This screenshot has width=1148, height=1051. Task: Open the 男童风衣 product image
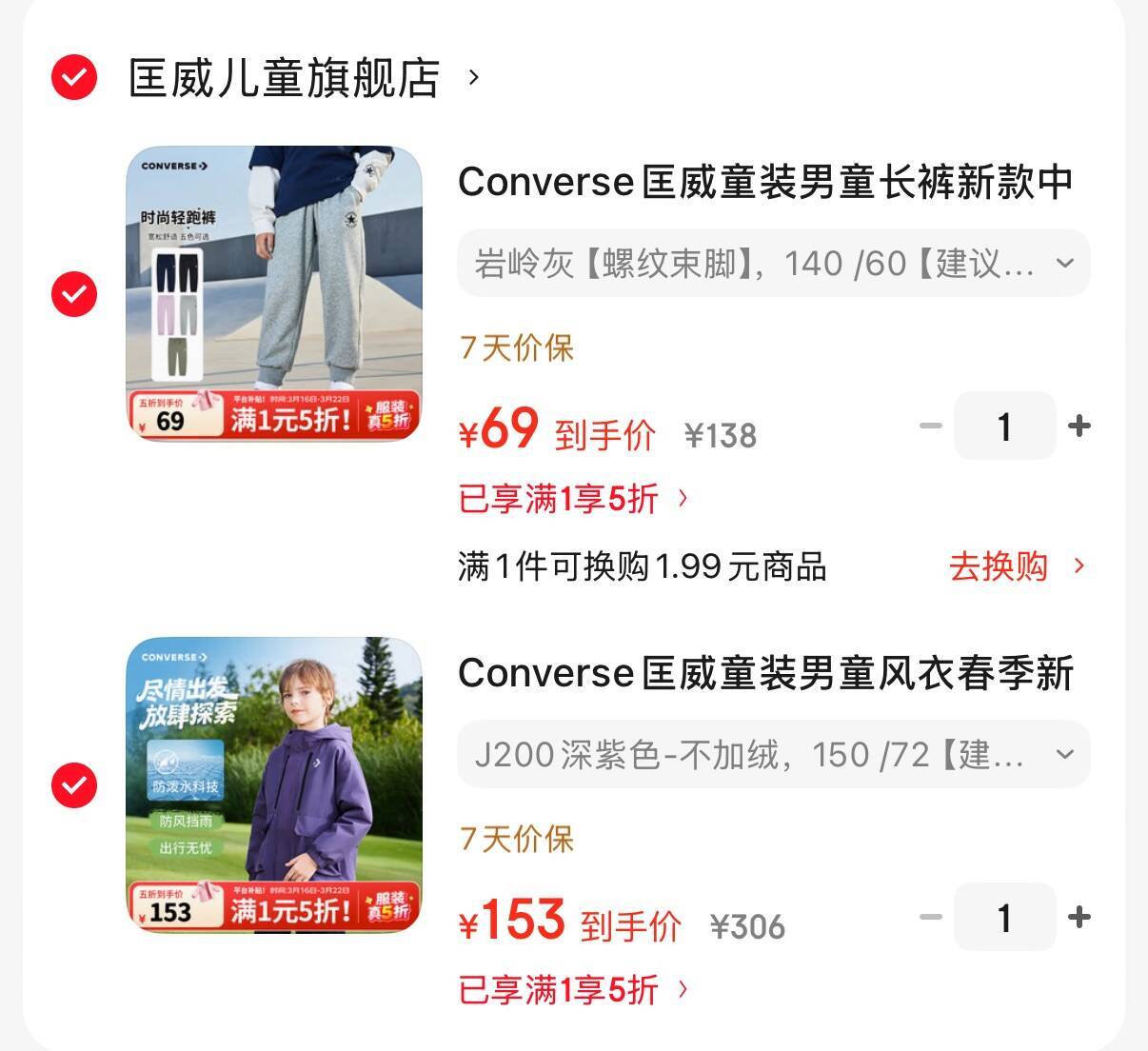274,785
